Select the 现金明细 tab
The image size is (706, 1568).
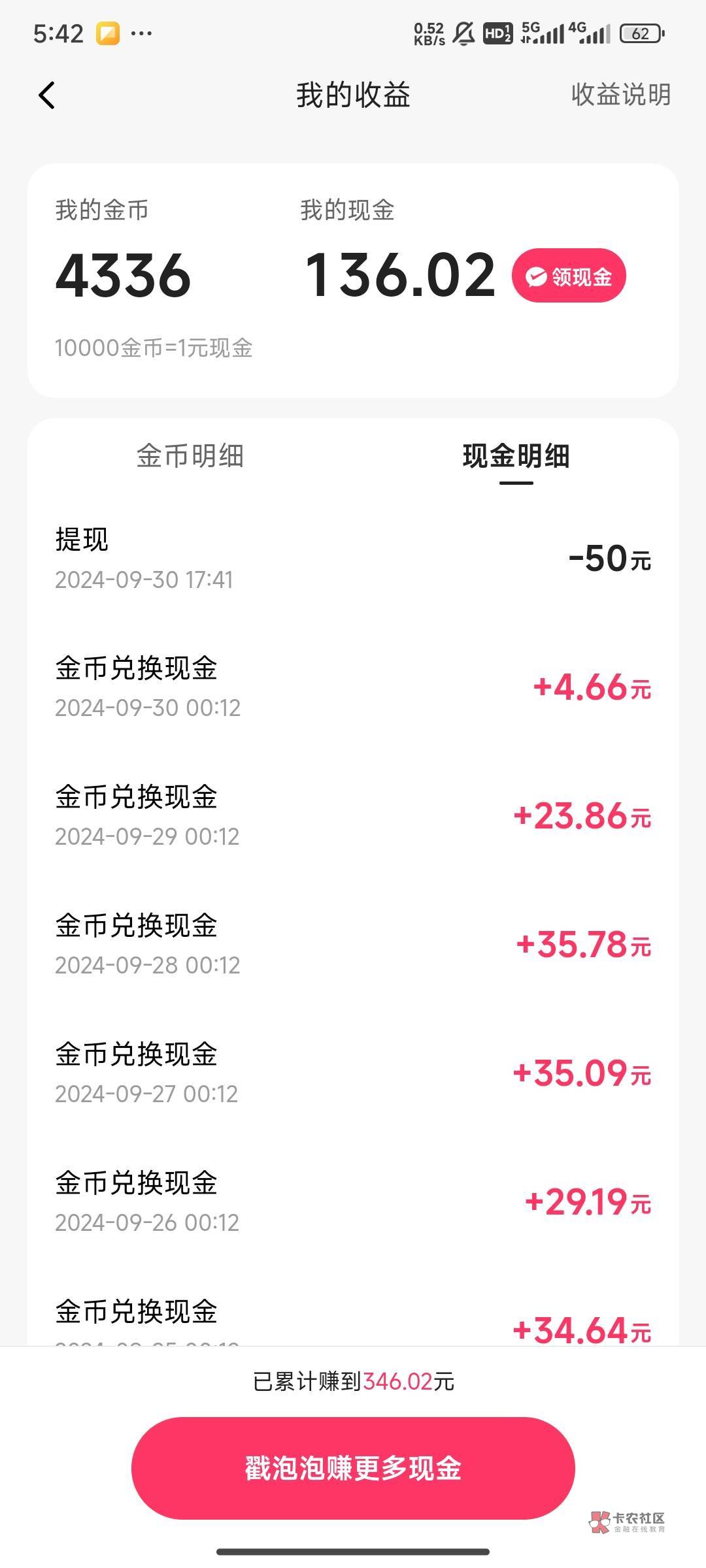click(x=516, y=456)
